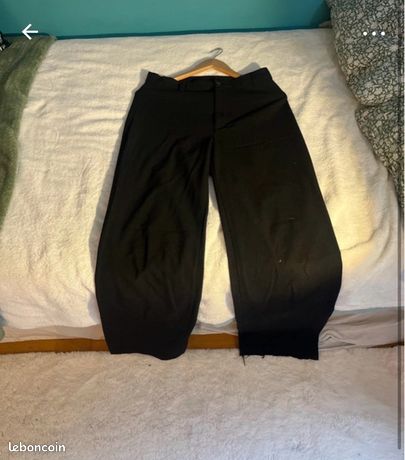This screenshot has height=460, width=405.
Task: Open the three-dot overflow menu
Action: (x=374, y=34)
